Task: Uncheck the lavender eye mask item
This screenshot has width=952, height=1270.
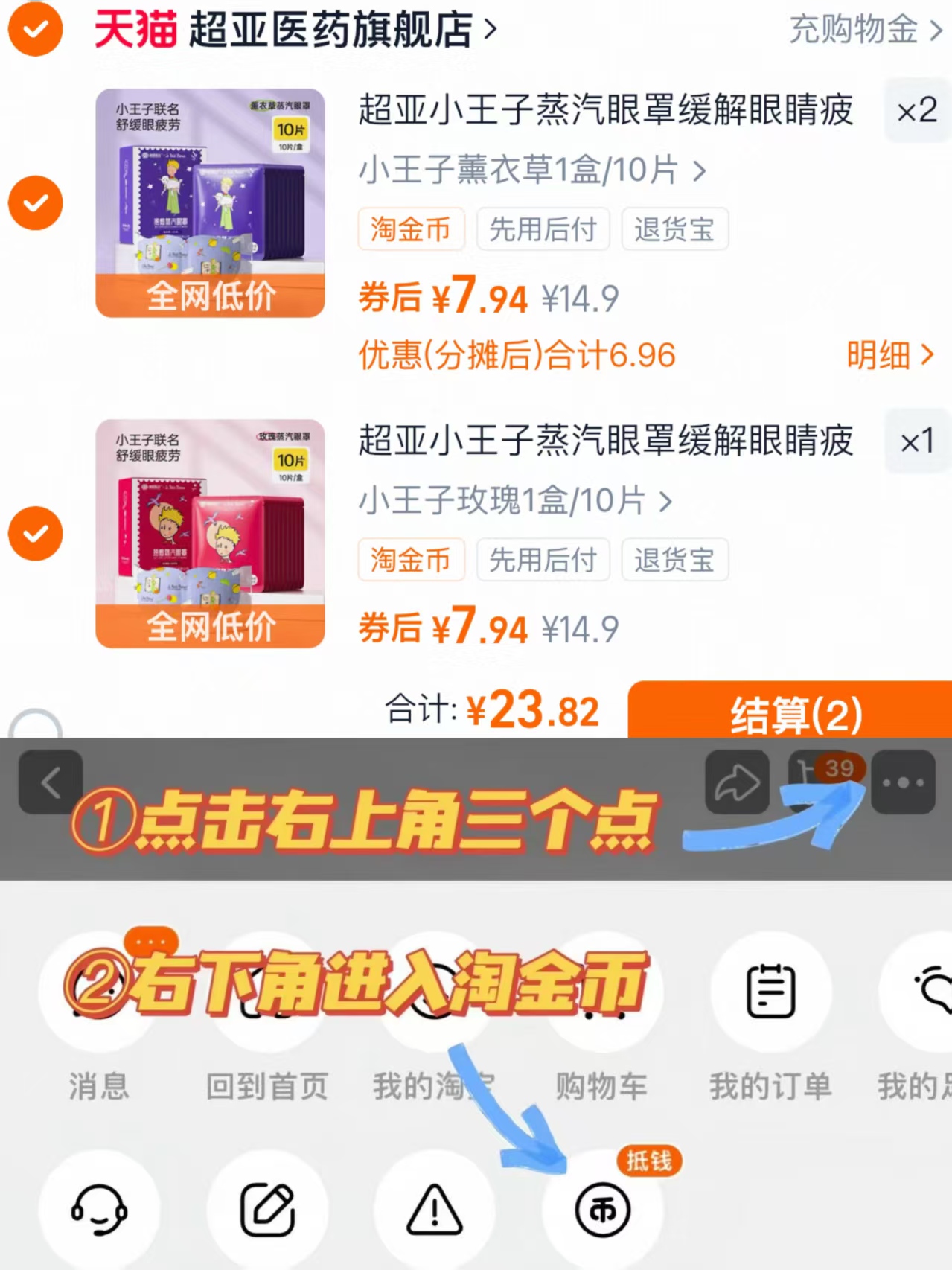Action: coord(35,202)
